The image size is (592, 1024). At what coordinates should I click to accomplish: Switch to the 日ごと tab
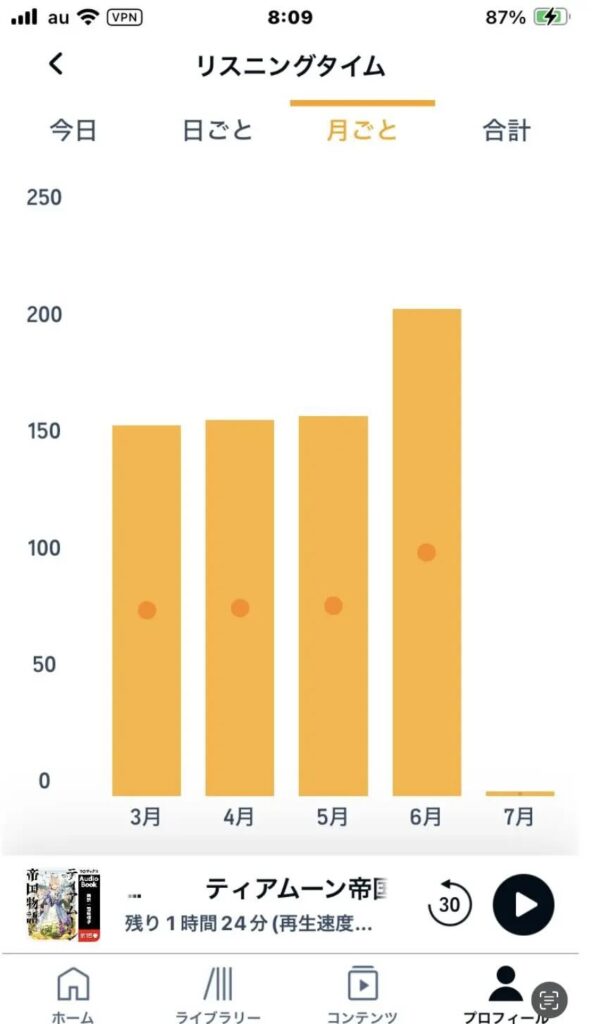point(217,131)
